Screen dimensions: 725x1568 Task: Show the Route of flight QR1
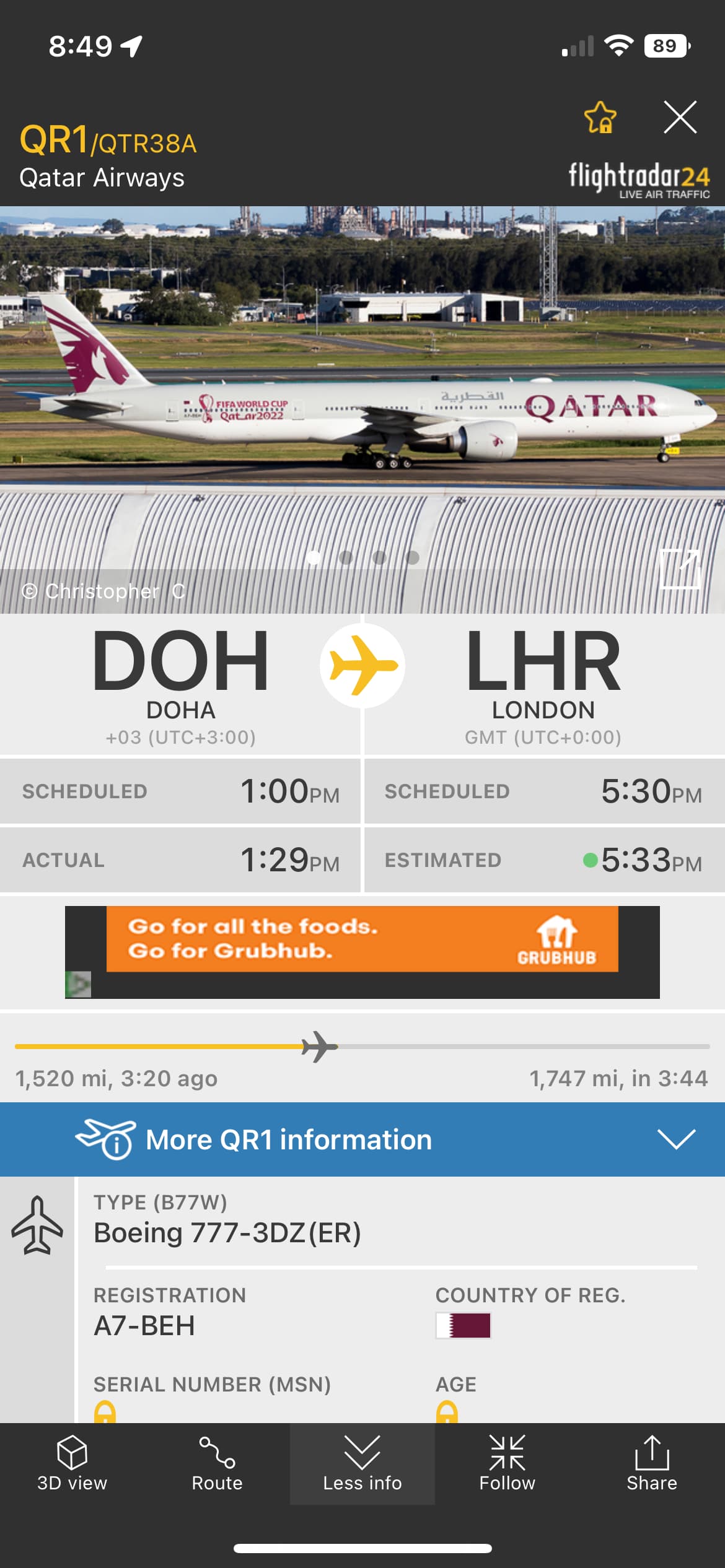[x=217, y=1464]
